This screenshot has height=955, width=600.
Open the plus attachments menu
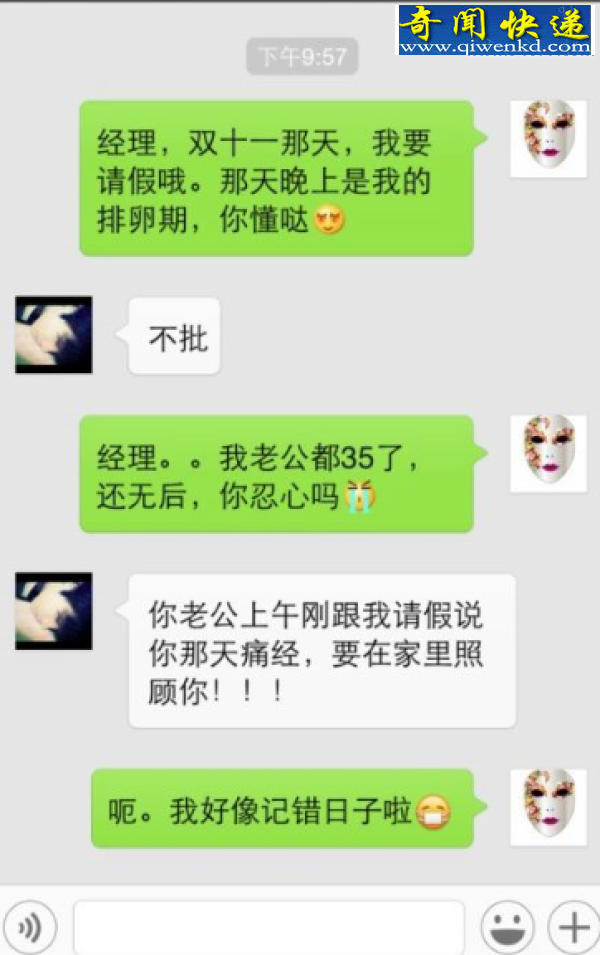573,928
